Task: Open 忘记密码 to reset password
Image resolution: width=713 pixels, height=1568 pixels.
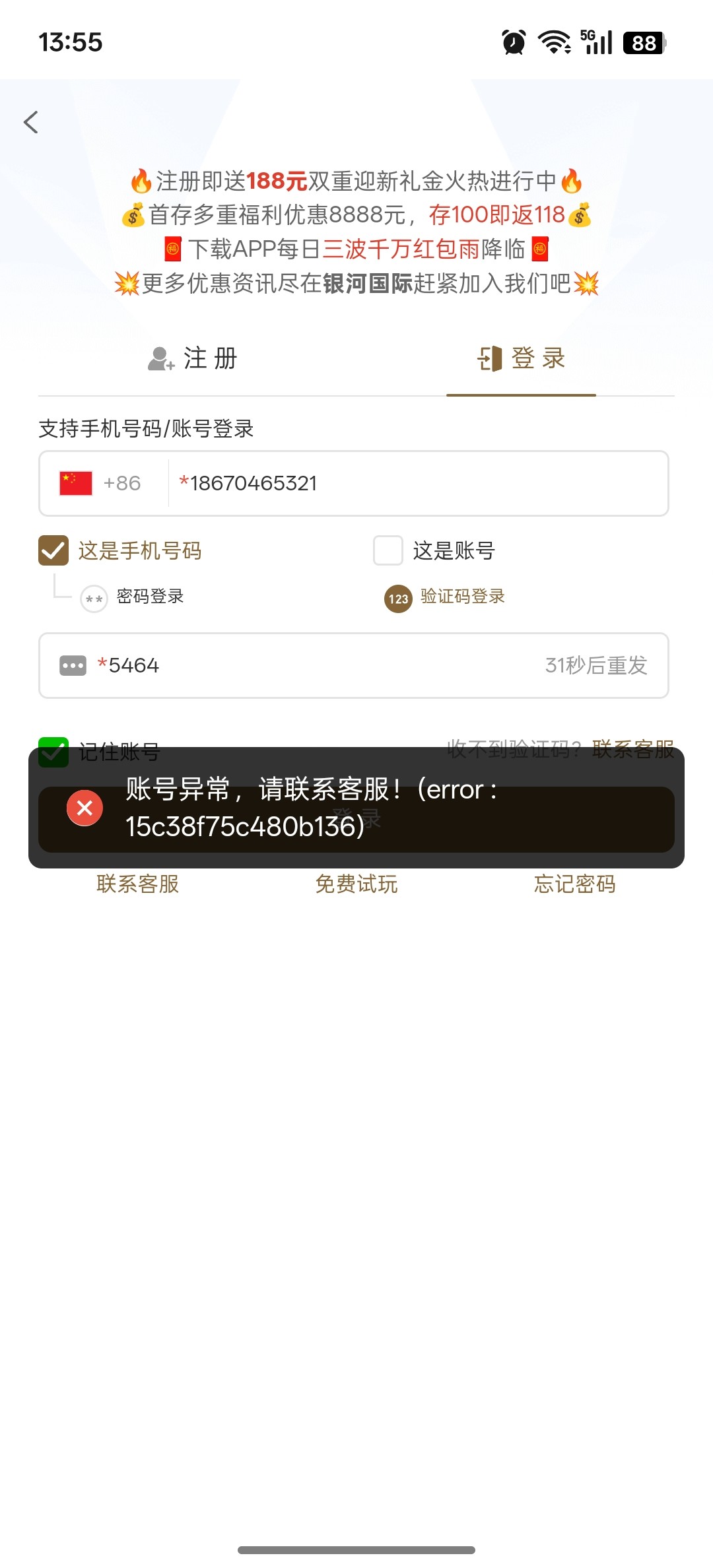Action: click(x=574, y=884)
